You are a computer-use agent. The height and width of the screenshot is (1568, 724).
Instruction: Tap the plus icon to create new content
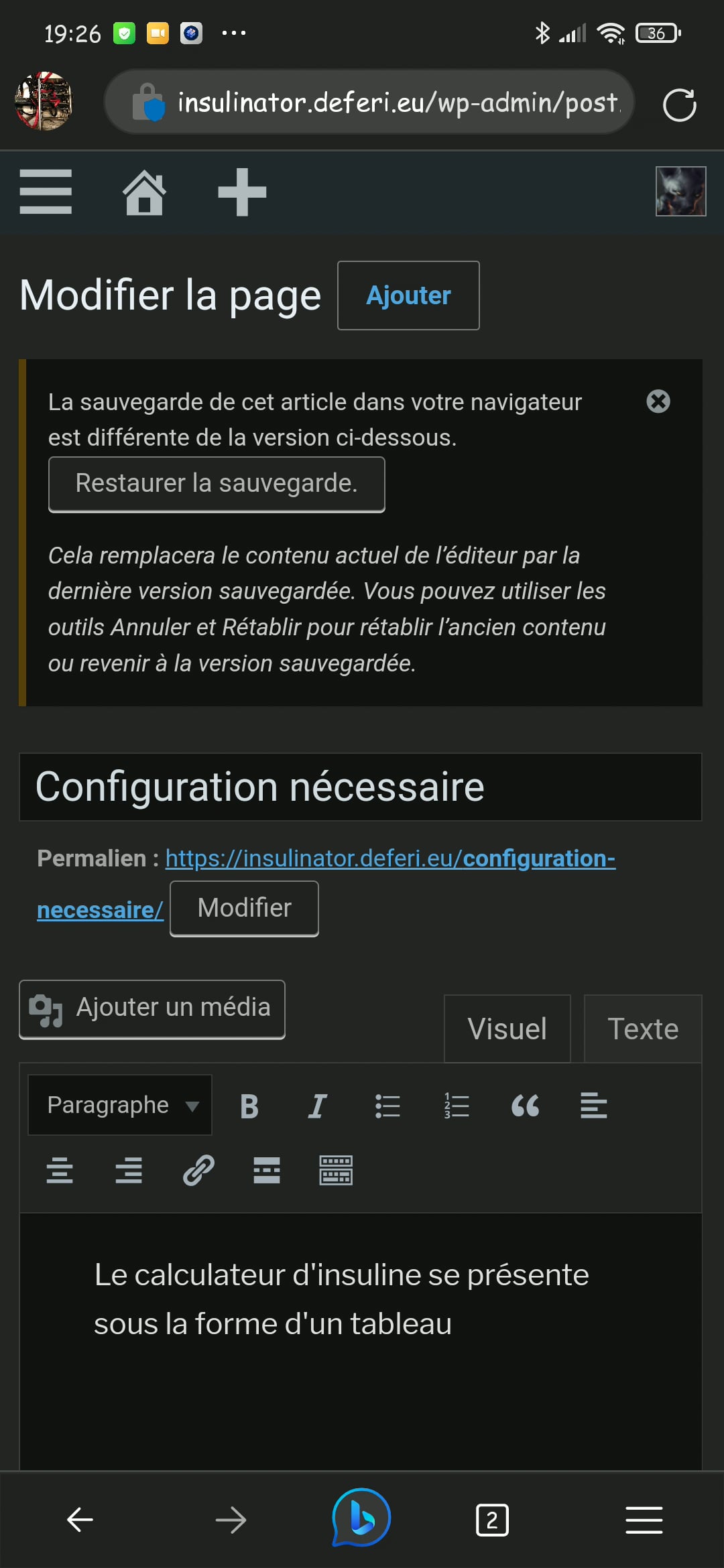(242, 192)
